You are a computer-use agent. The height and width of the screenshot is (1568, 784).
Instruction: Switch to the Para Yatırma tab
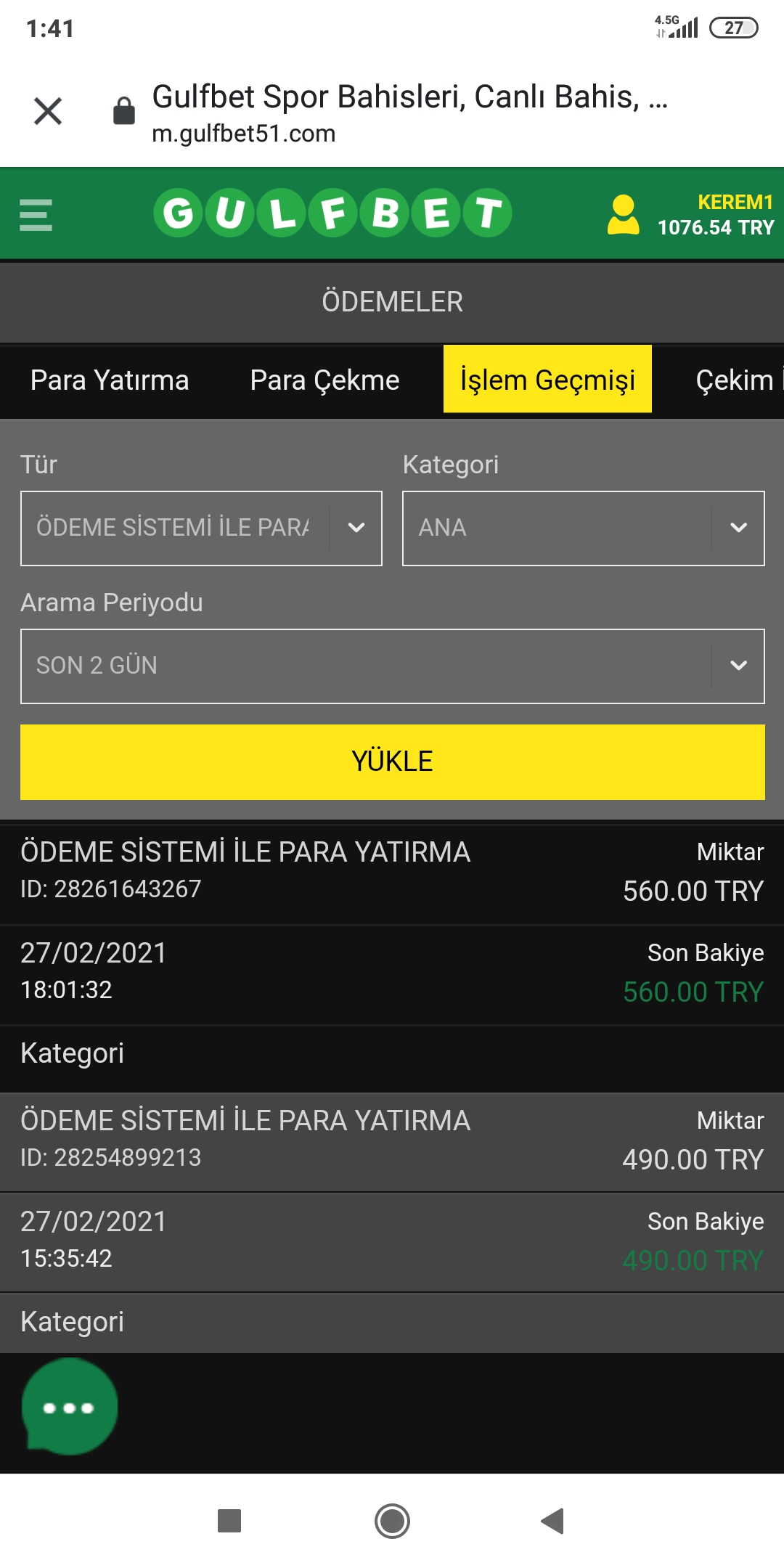pyautogui.click(x=110, y=380)
